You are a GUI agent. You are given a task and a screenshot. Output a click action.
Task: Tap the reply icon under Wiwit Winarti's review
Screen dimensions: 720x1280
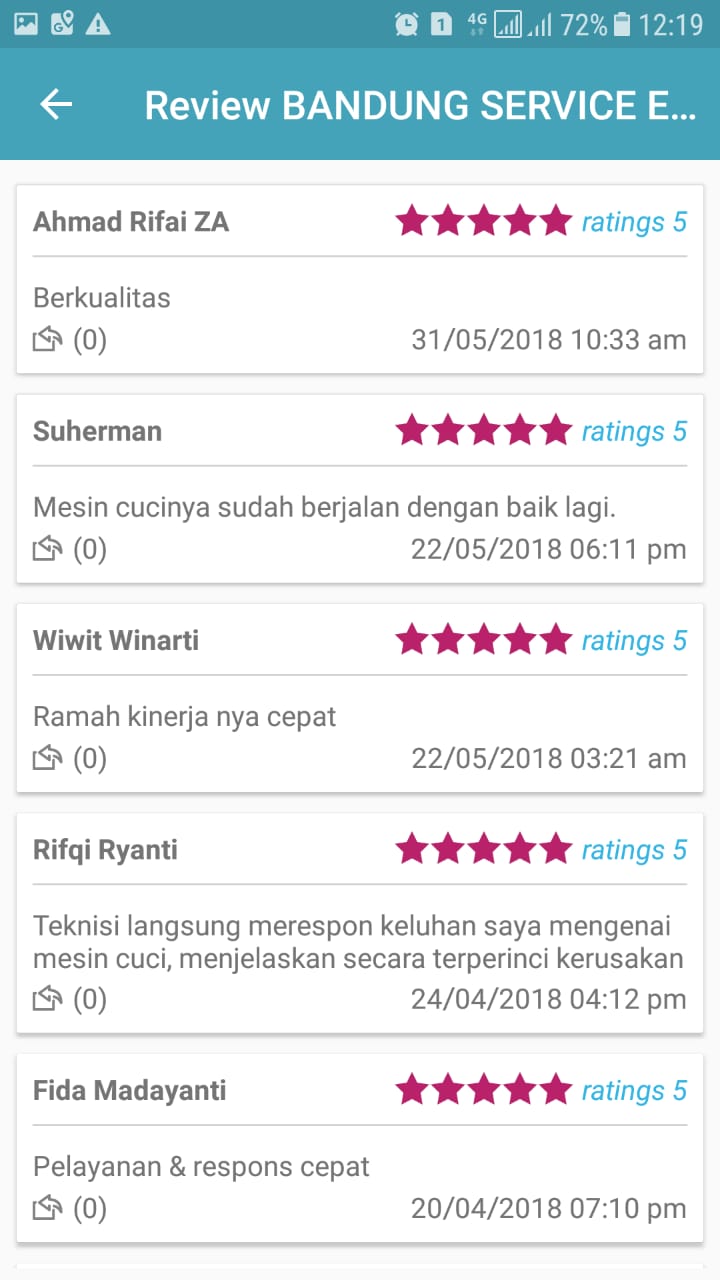[x=48, y=759]
